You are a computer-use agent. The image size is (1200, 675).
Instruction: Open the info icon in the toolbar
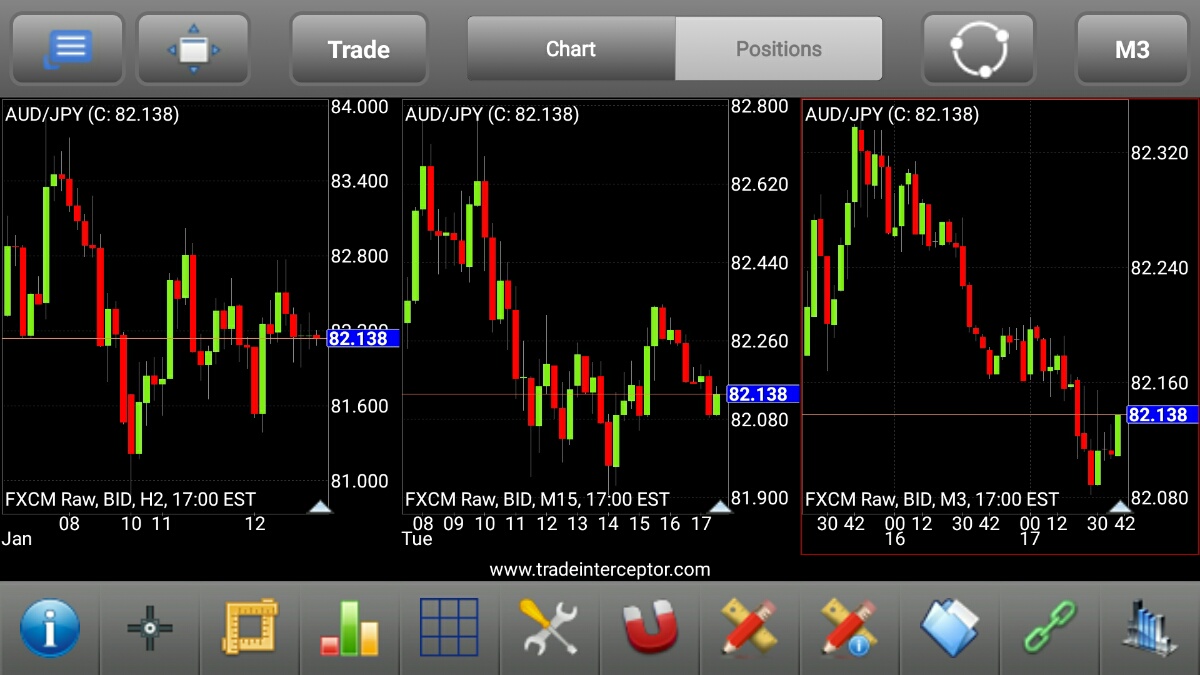[x=50, y=629]
